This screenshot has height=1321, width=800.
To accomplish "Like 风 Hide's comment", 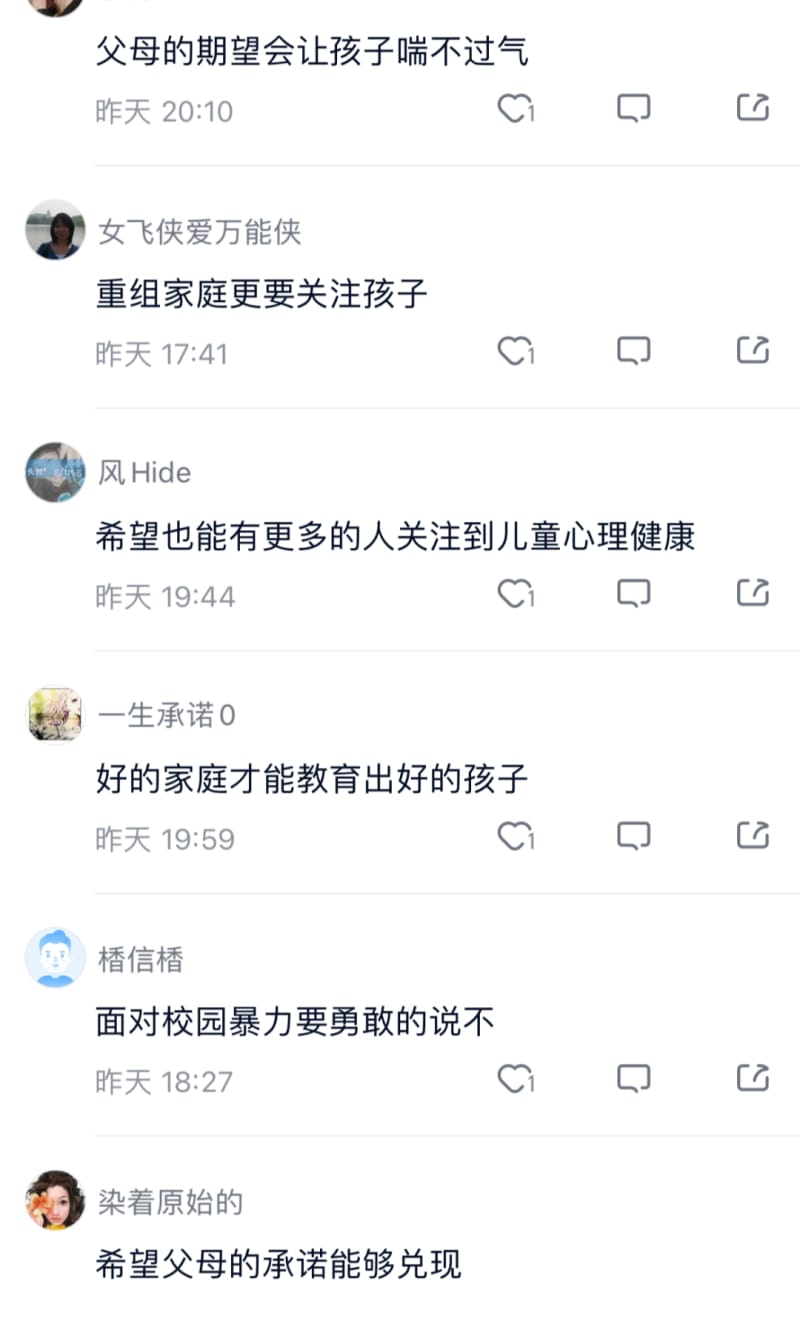I will pyautogui.click(x=514, y=594).
